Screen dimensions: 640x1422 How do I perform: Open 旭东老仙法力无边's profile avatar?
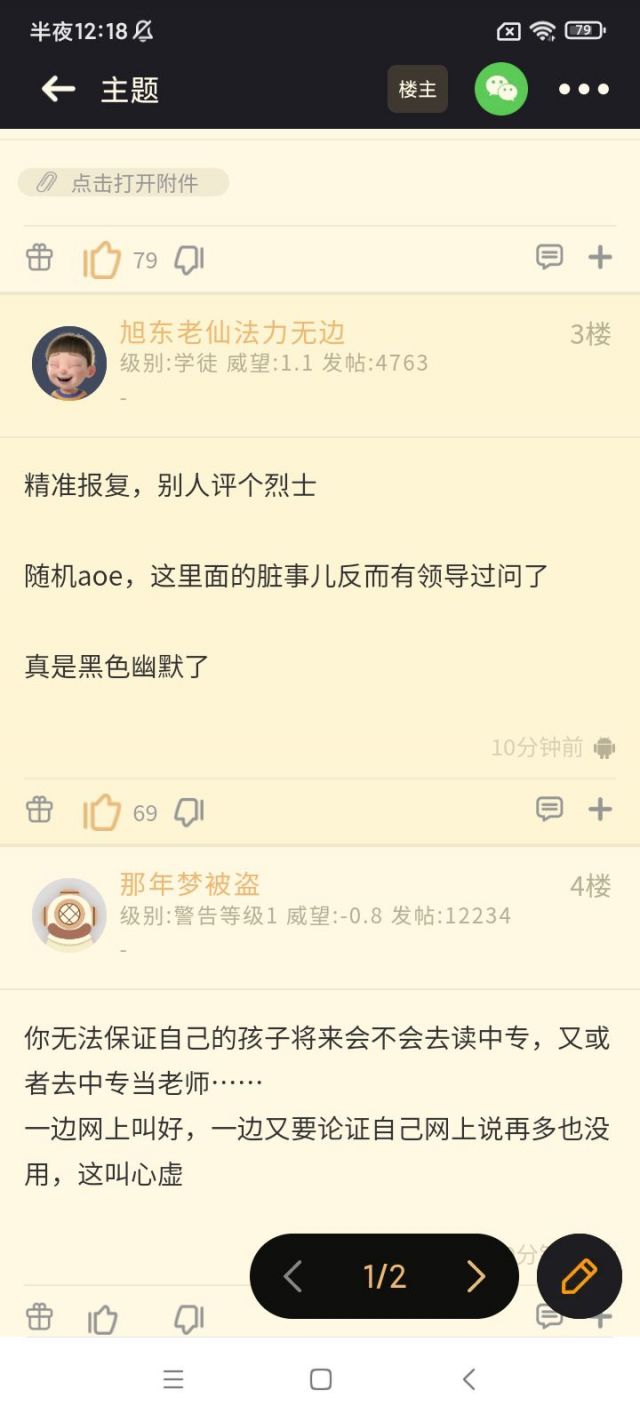69,363
